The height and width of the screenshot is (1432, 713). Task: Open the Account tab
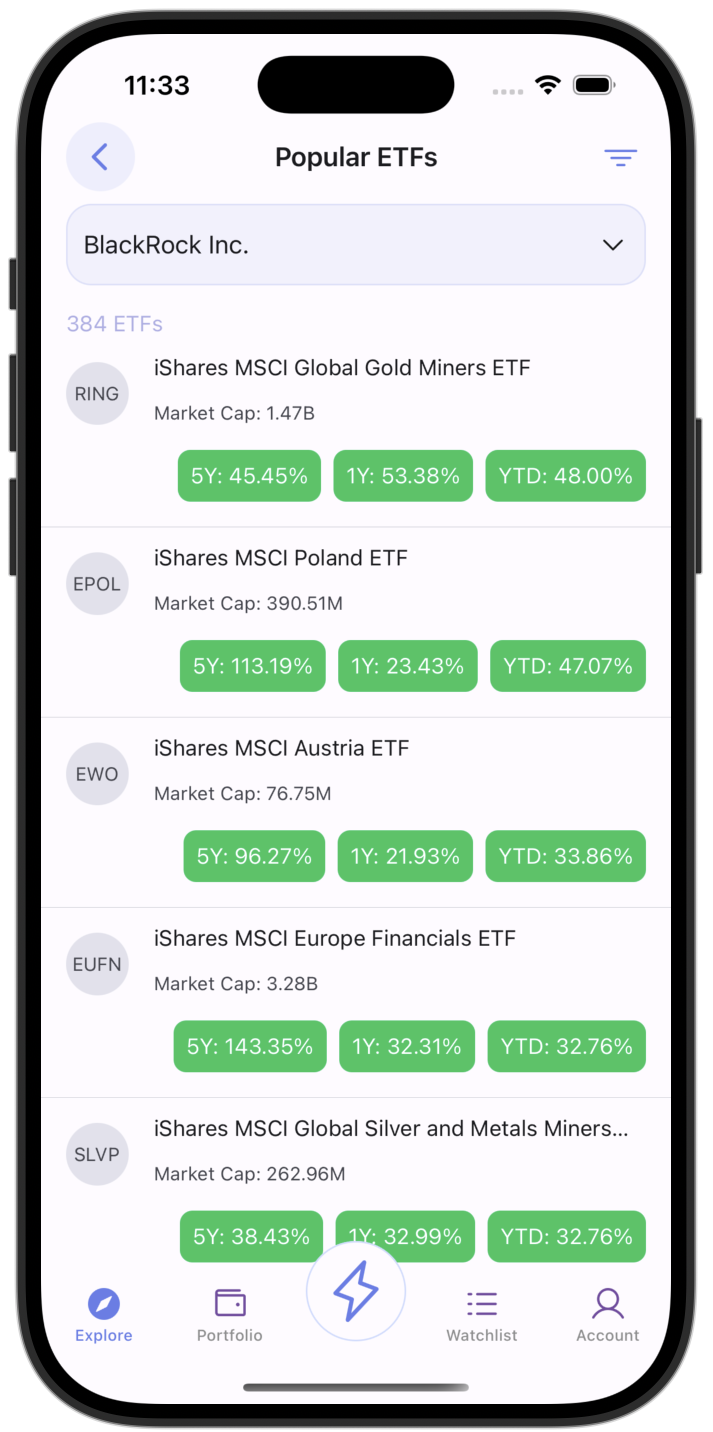click(607, 1314)
